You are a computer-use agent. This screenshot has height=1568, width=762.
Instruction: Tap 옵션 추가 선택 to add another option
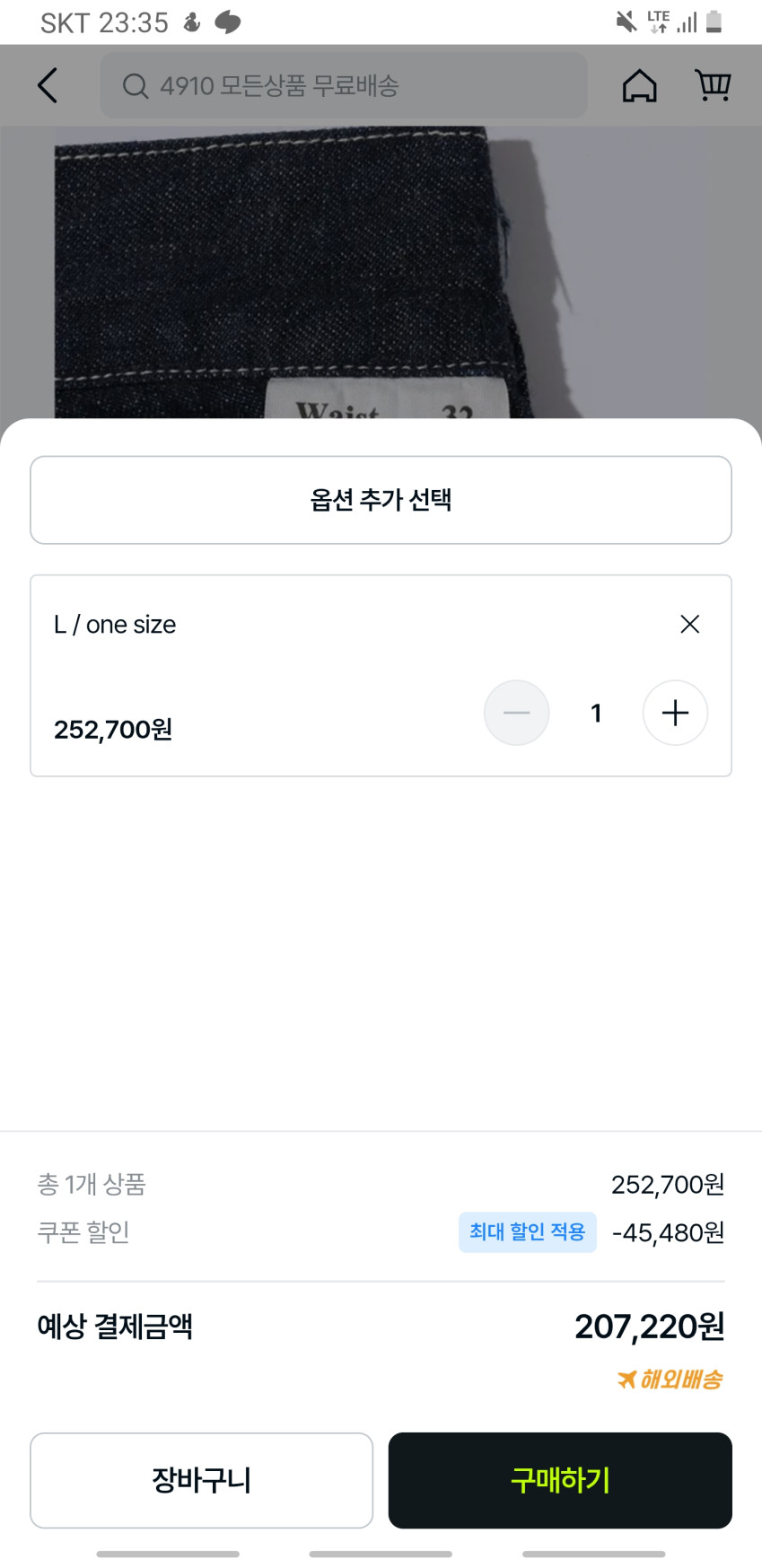381,500
